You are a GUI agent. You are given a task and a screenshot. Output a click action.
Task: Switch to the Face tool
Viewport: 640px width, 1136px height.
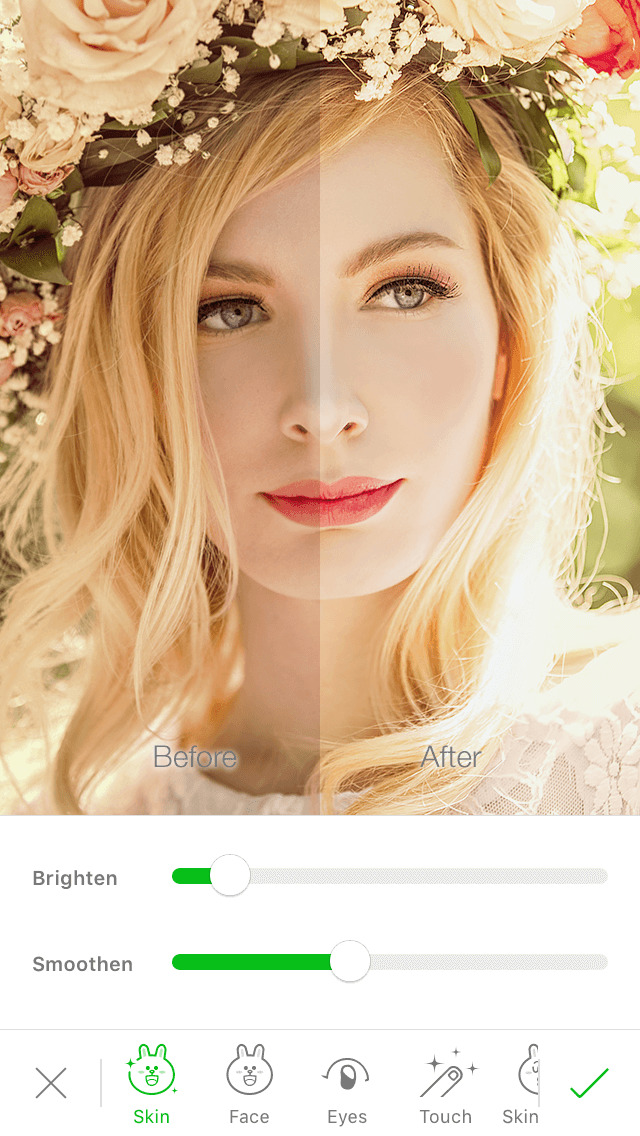[249, 1084]
